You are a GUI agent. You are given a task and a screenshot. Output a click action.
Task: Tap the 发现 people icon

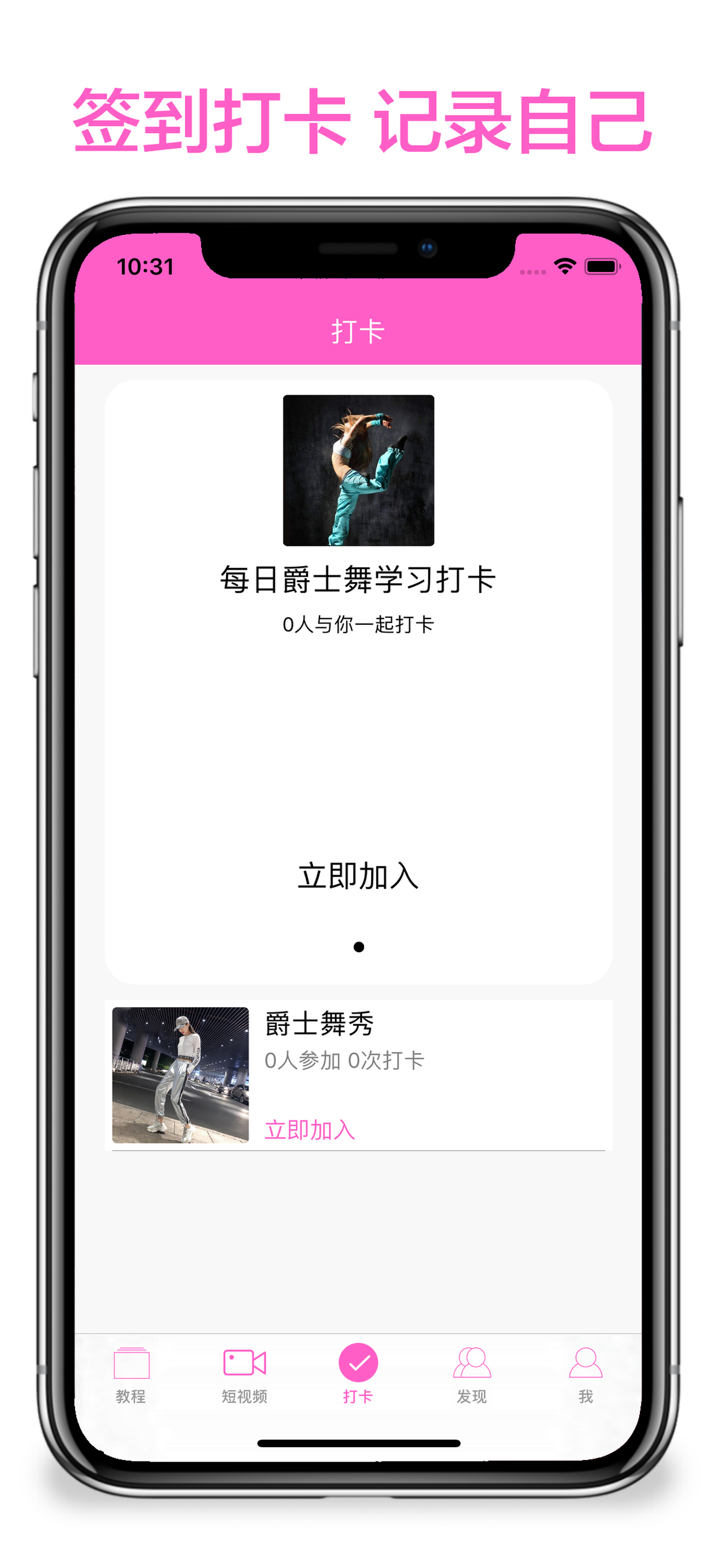471,1359
